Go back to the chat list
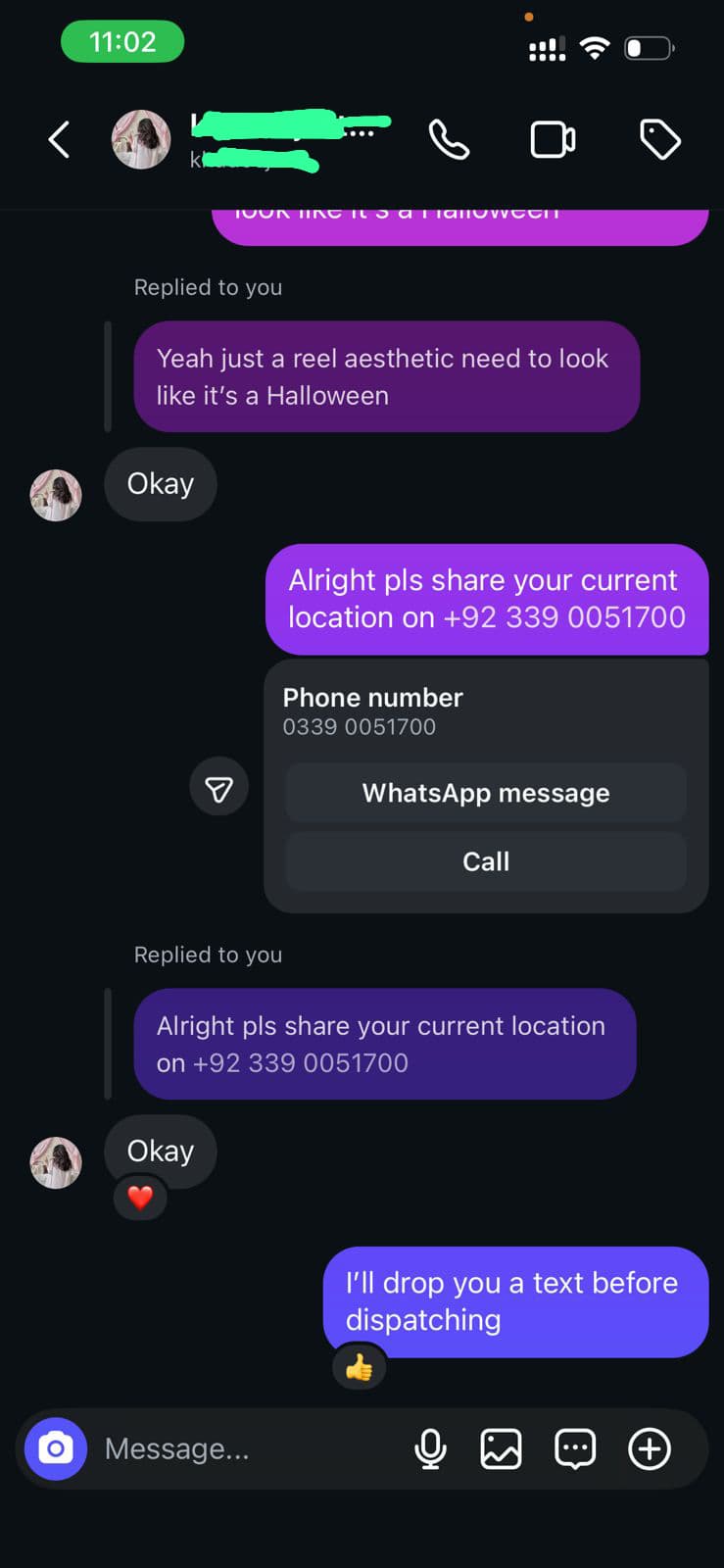724x1568 pixels. point(59,139)
